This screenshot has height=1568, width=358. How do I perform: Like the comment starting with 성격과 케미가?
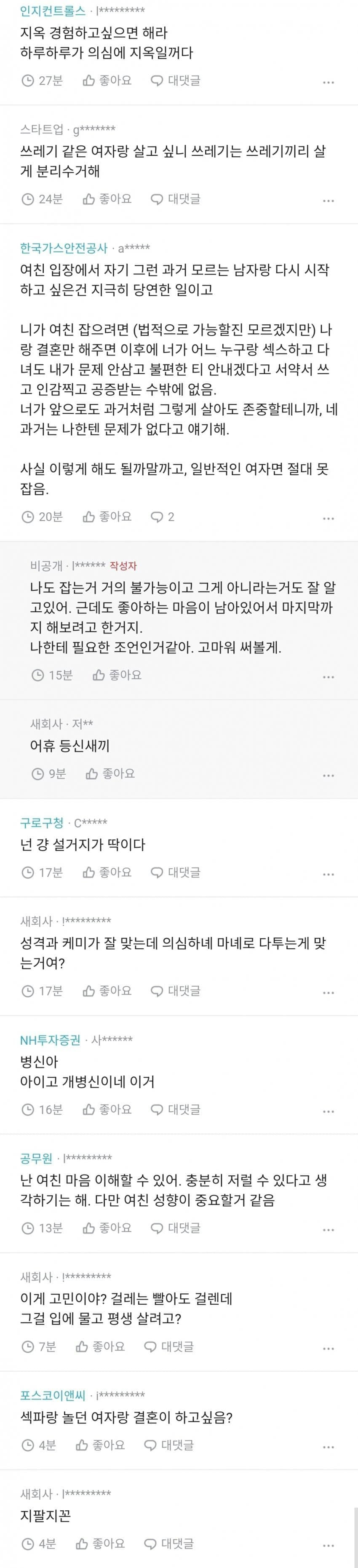click(x=107, y=991)
